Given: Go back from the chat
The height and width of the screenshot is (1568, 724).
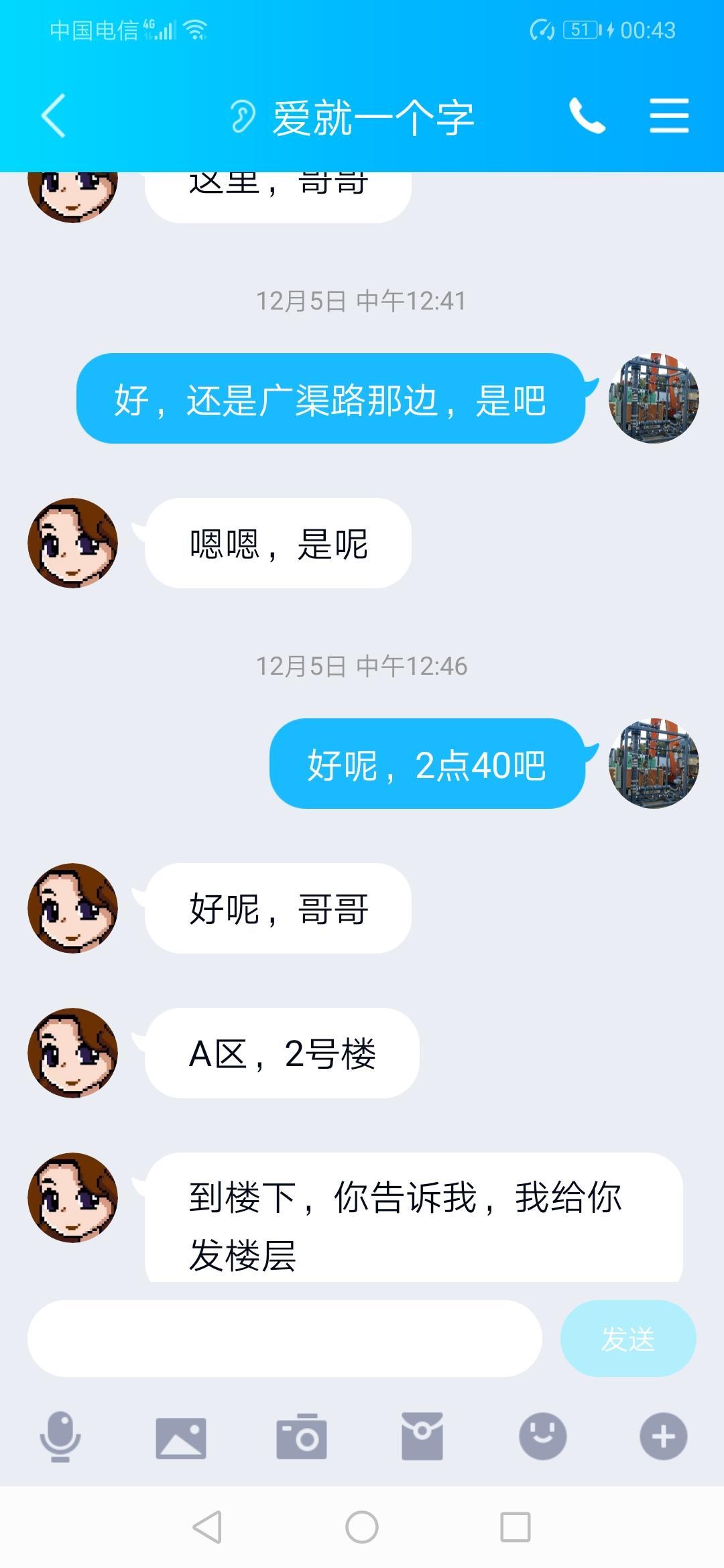Looking at the screenshot, I should 54,116.
